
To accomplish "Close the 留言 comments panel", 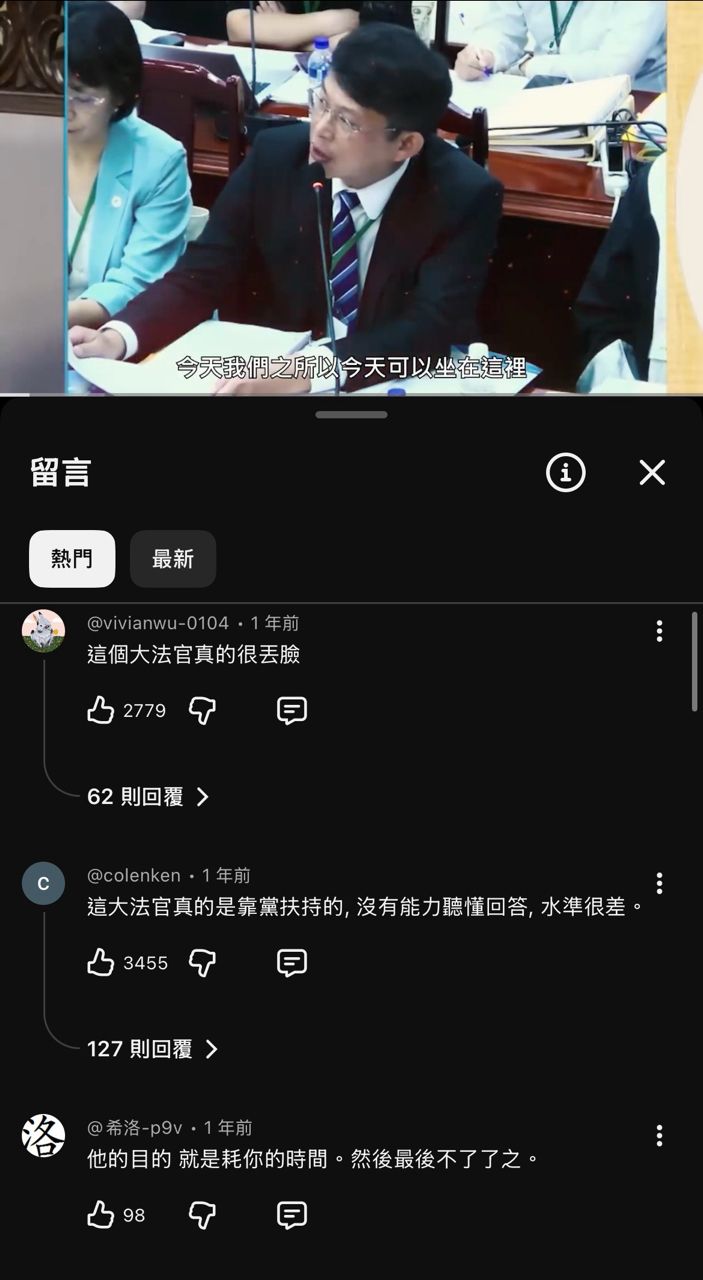I will point(652,473).
